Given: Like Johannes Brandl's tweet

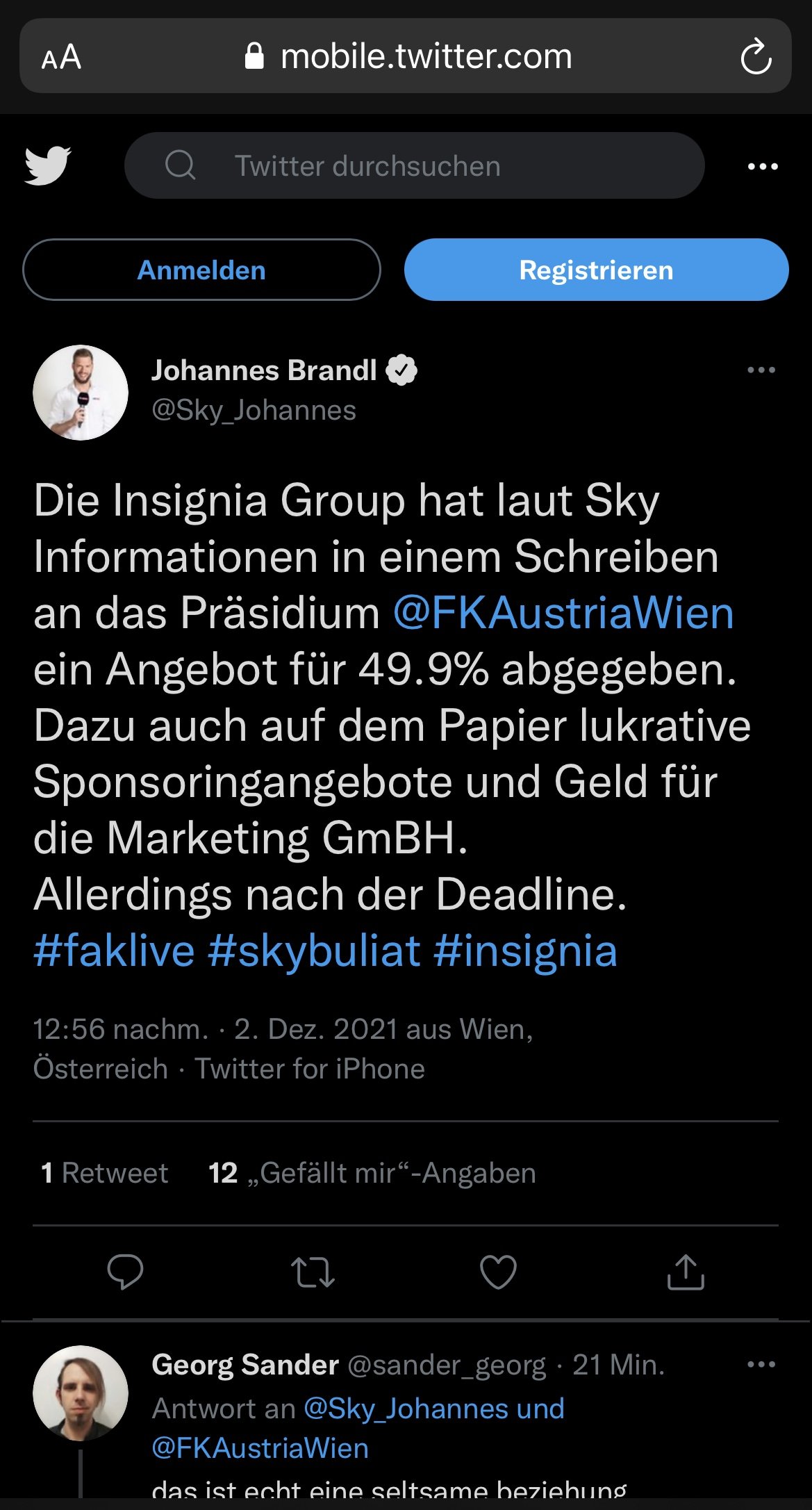Looking at the screenshot, I should pyautogui.click(x=499, y=1272).
